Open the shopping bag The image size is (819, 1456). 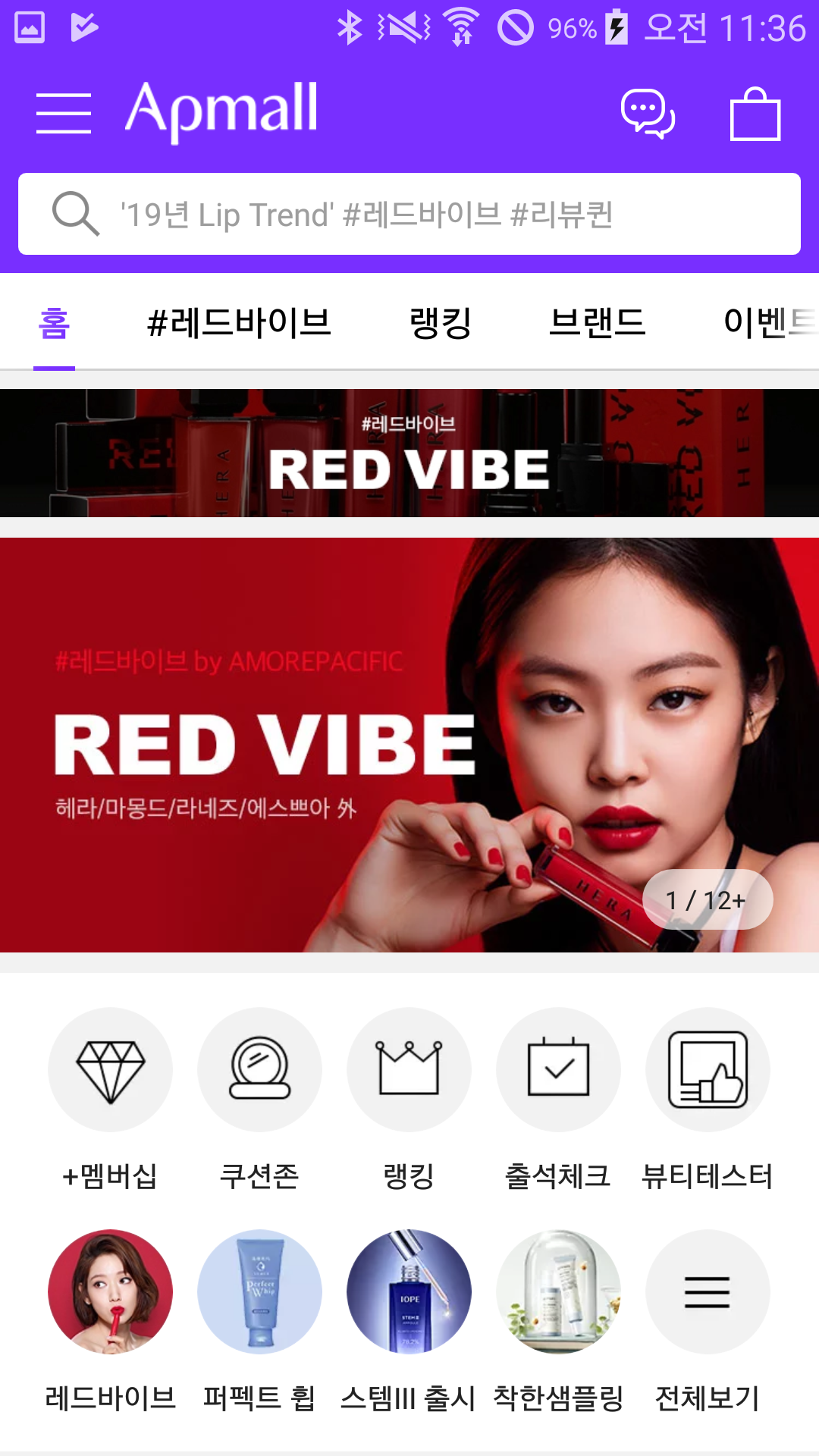tap(755, 114)
